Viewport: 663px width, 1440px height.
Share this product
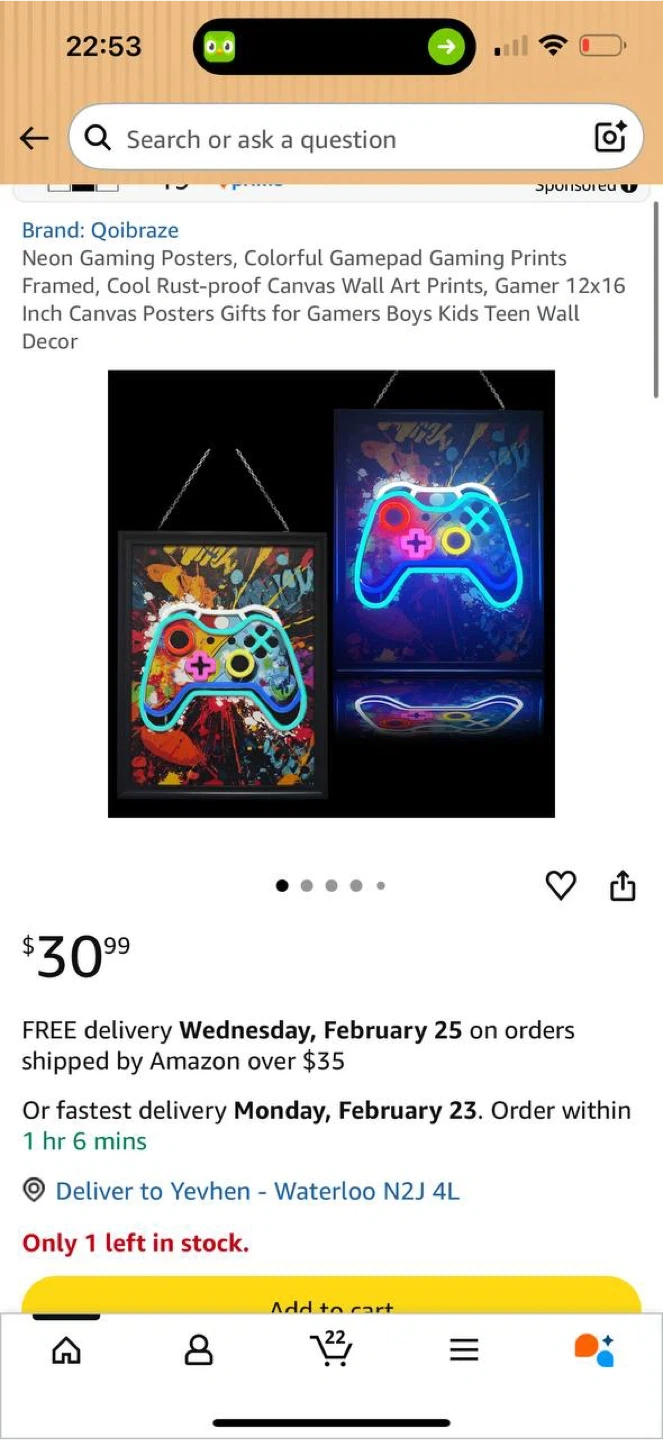(x=622, y=885)
